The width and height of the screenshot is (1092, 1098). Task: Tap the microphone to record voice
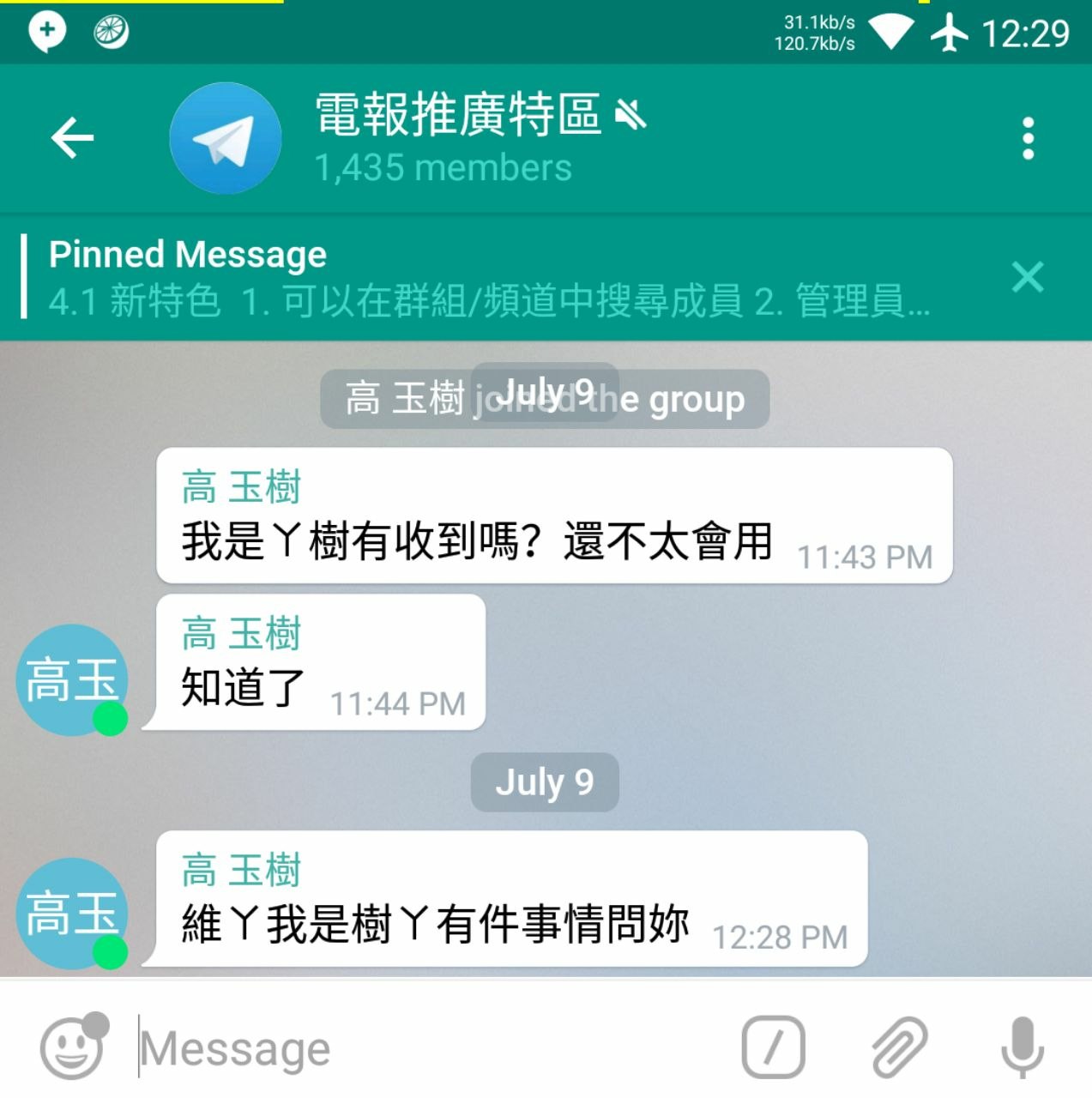coord(1022,1047)
